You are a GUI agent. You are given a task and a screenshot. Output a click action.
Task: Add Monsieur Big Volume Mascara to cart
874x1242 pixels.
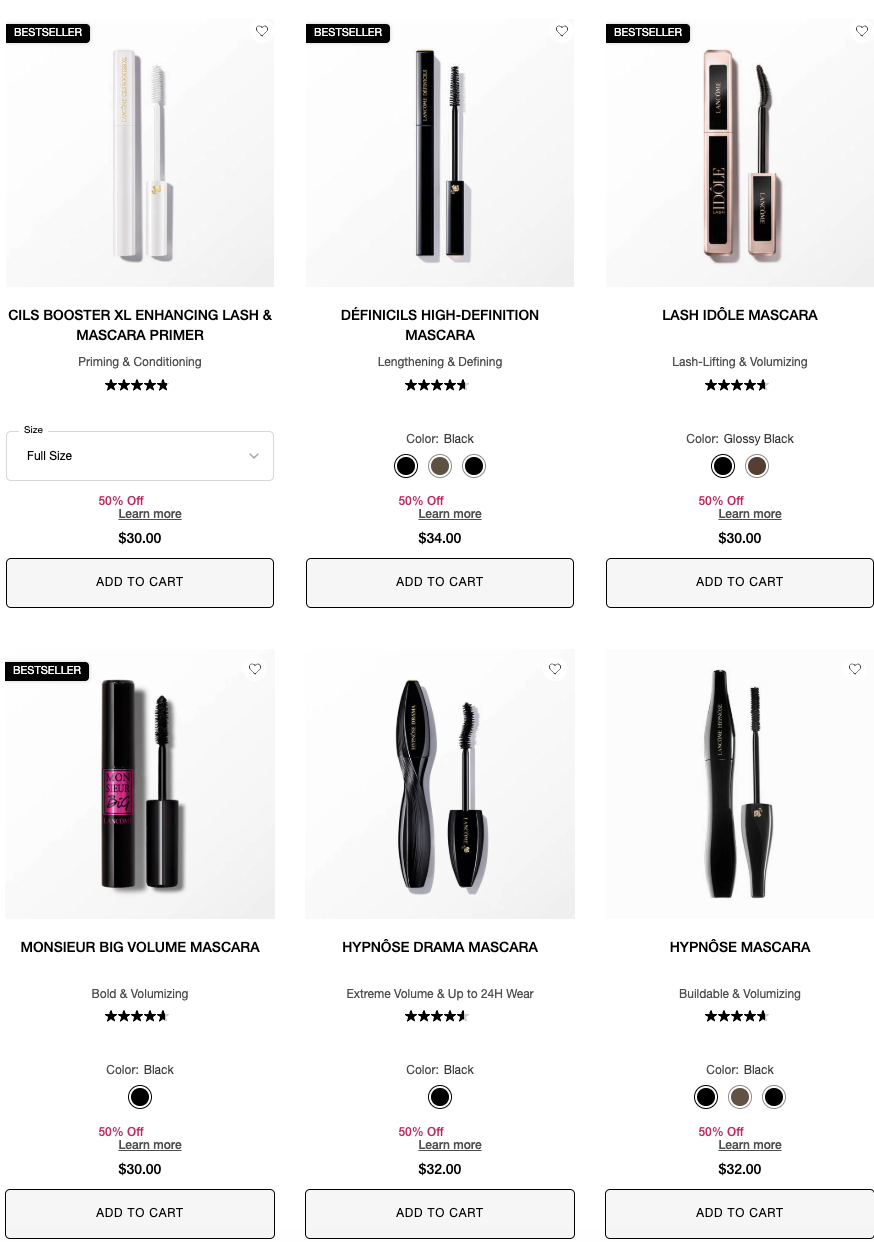[140, 1213]
